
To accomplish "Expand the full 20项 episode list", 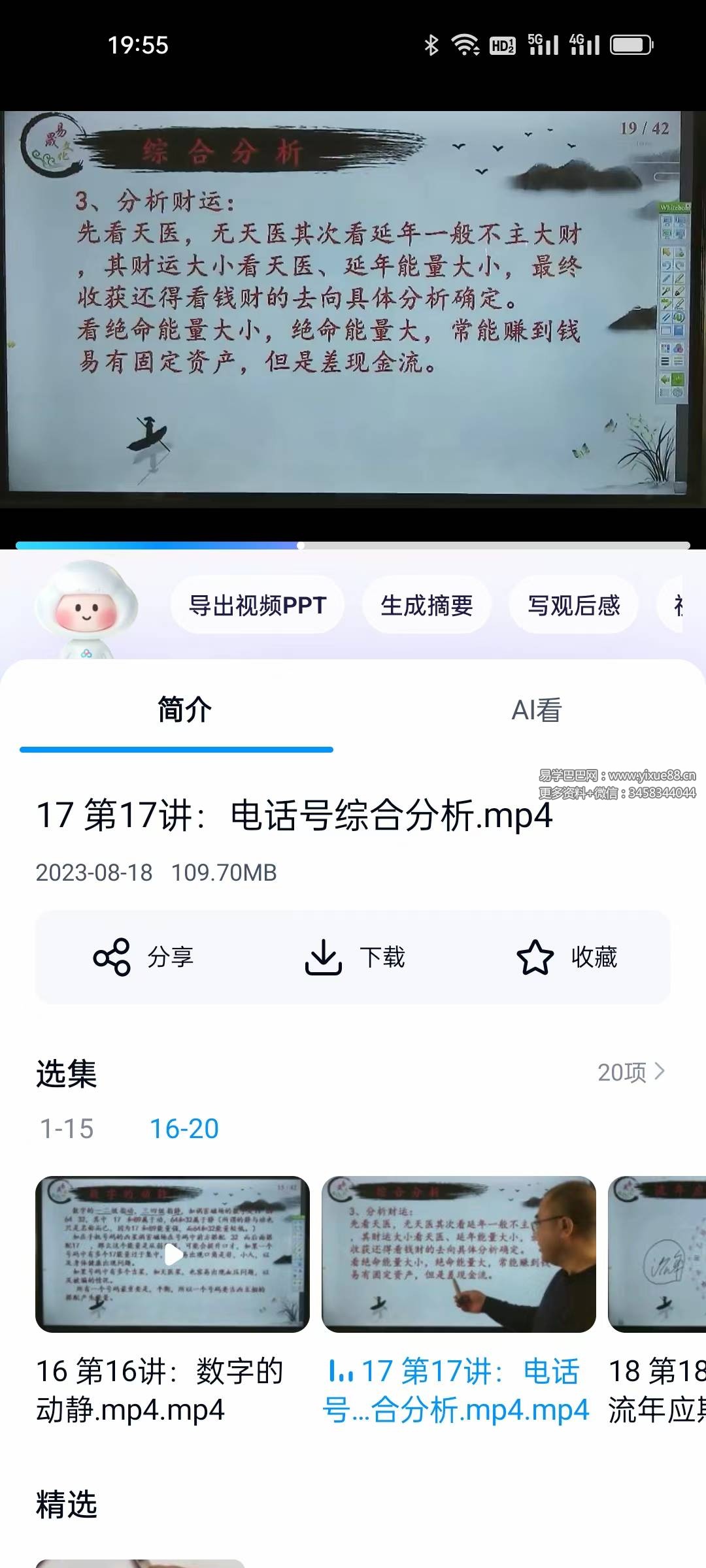I will (631, 1072).
